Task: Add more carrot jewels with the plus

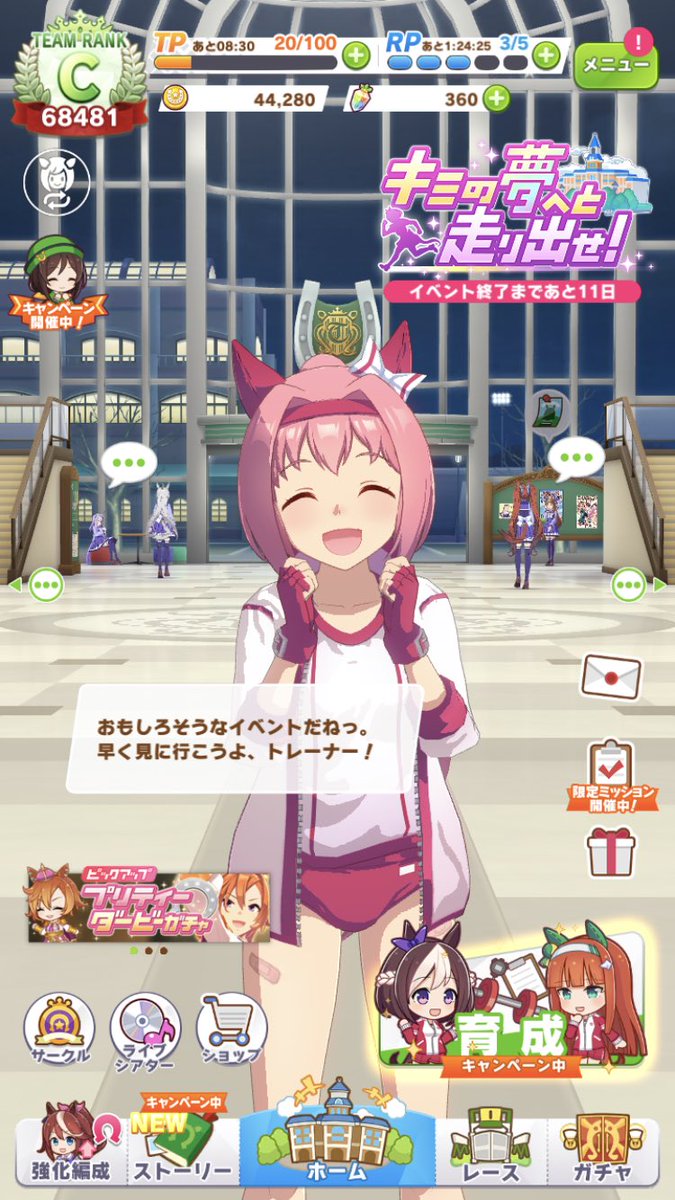Action: 496,99
